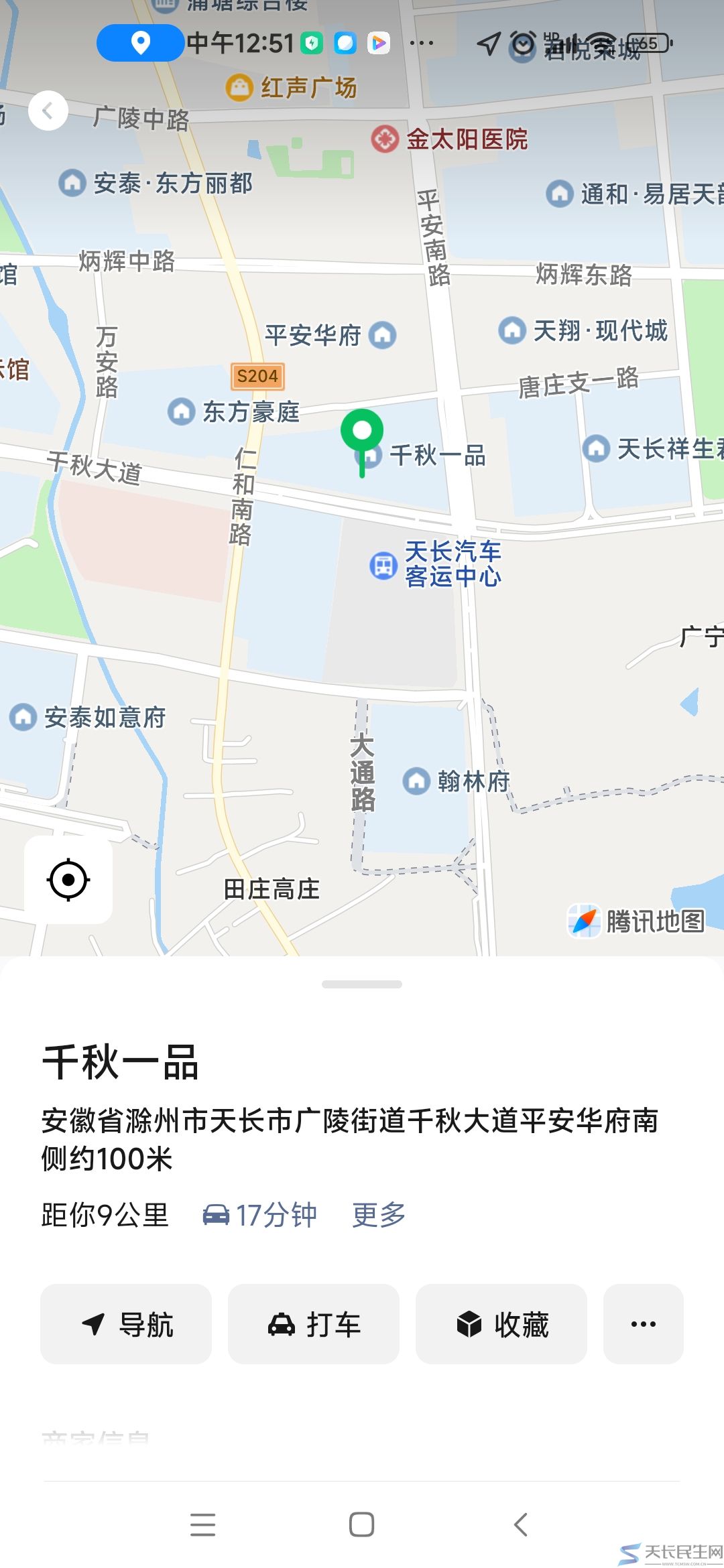
Task: Tap the ... overflow menu button
Action: pos(643,1323)
